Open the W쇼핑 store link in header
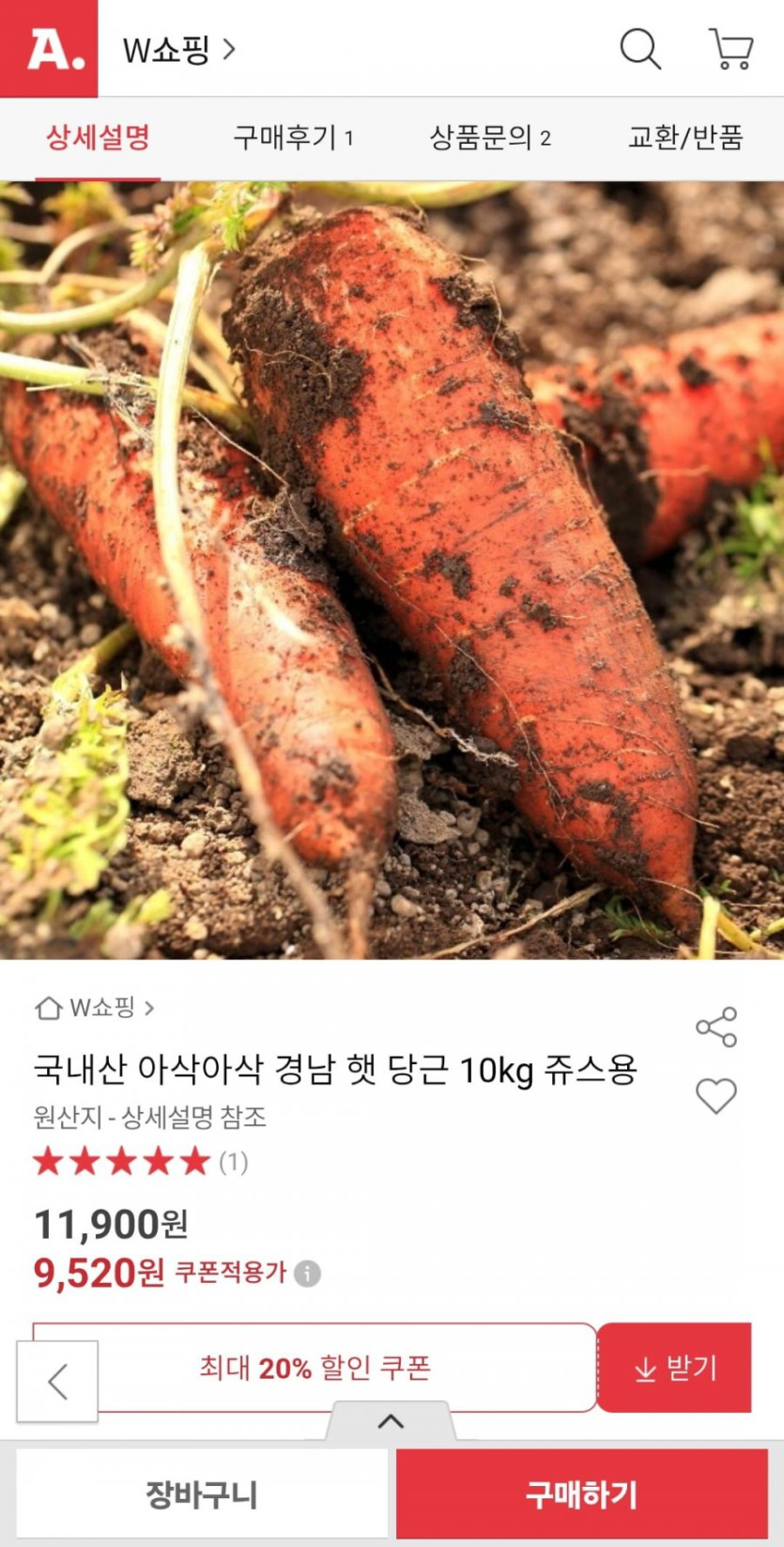 coord(178,50)
